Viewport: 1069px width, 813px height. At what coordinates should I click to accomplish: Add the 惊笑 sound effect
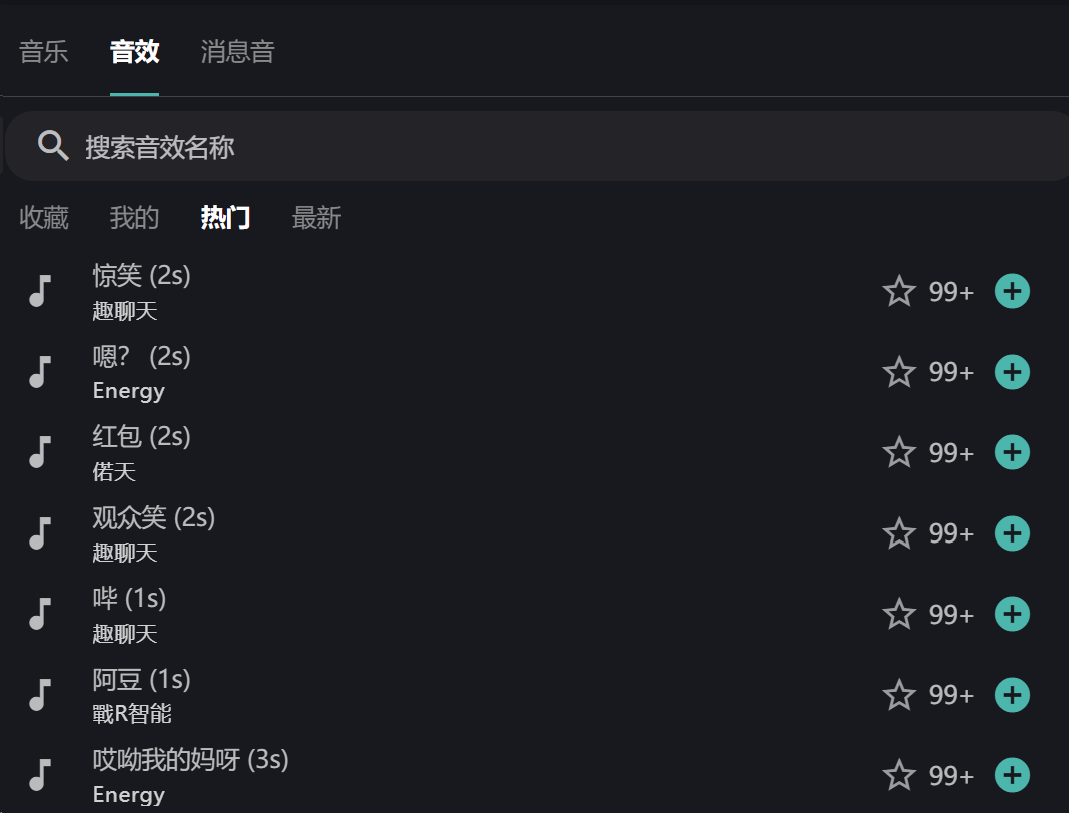(1012, 292)
